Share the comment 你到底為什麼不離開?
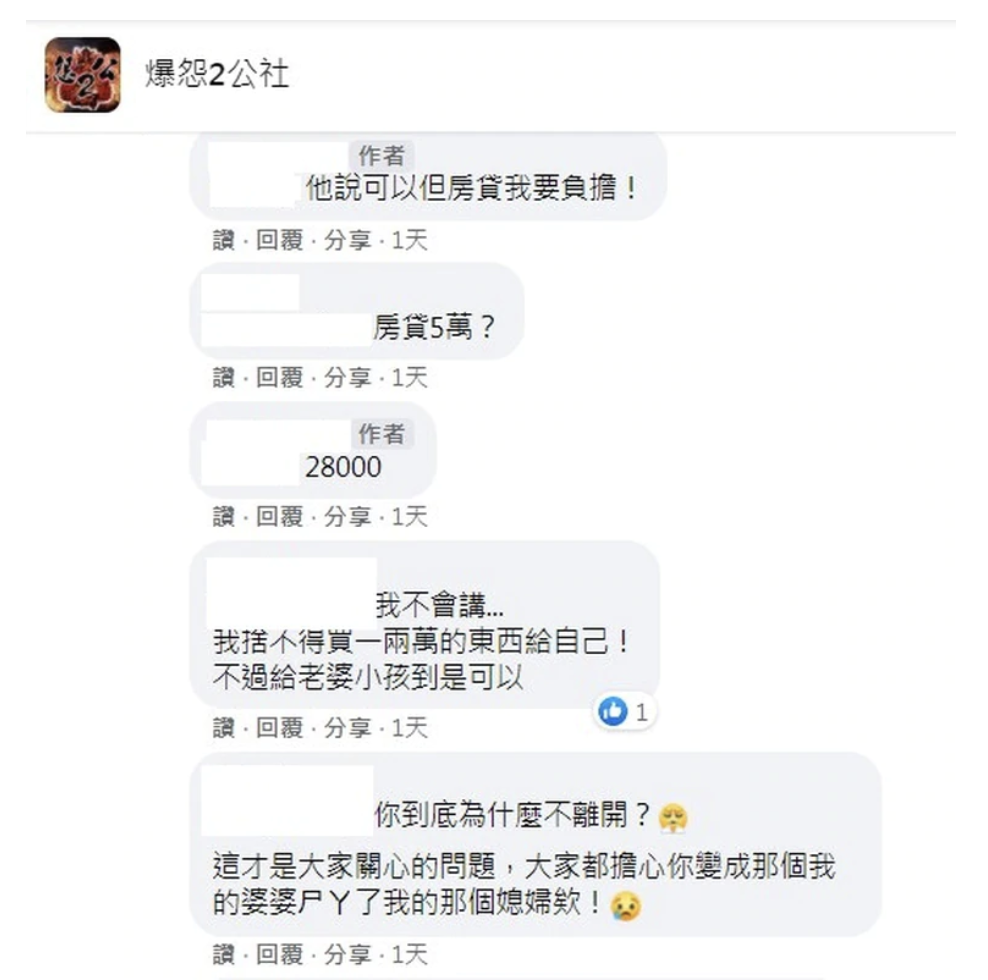 [347, 954]
